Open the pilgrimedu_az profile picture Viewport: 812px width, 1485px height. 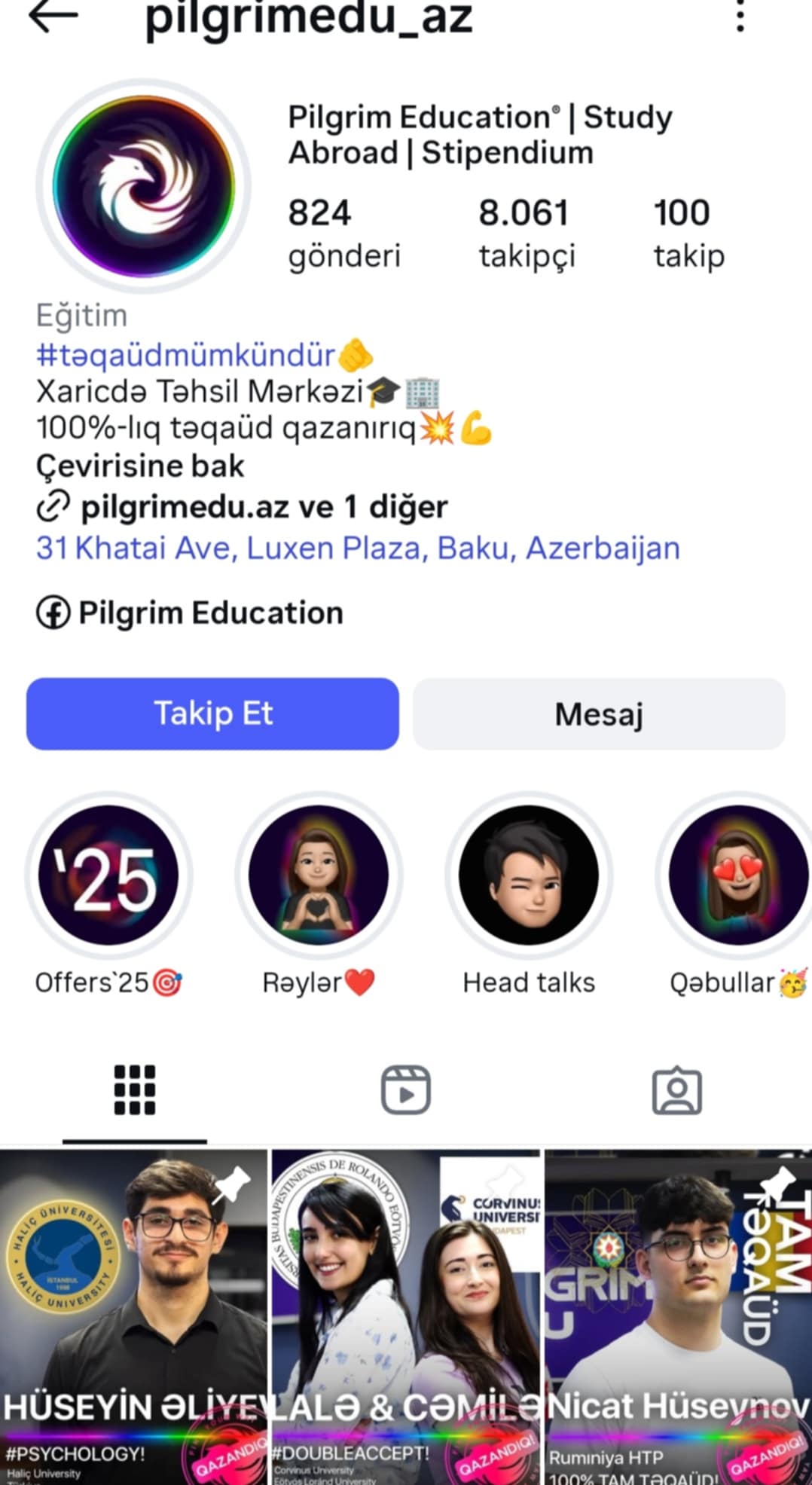(143, 185)
